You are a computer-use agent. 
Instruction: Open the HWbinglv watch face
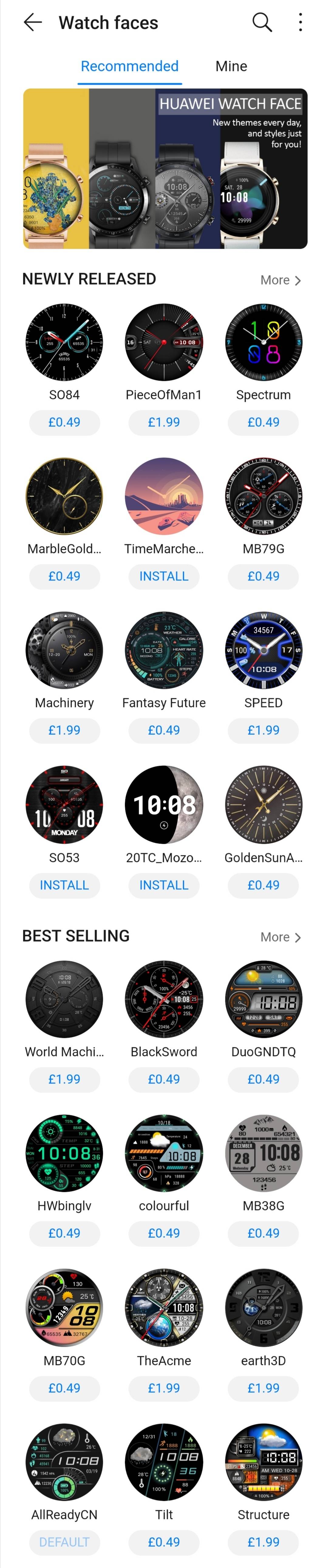[x=64, y=1153]
